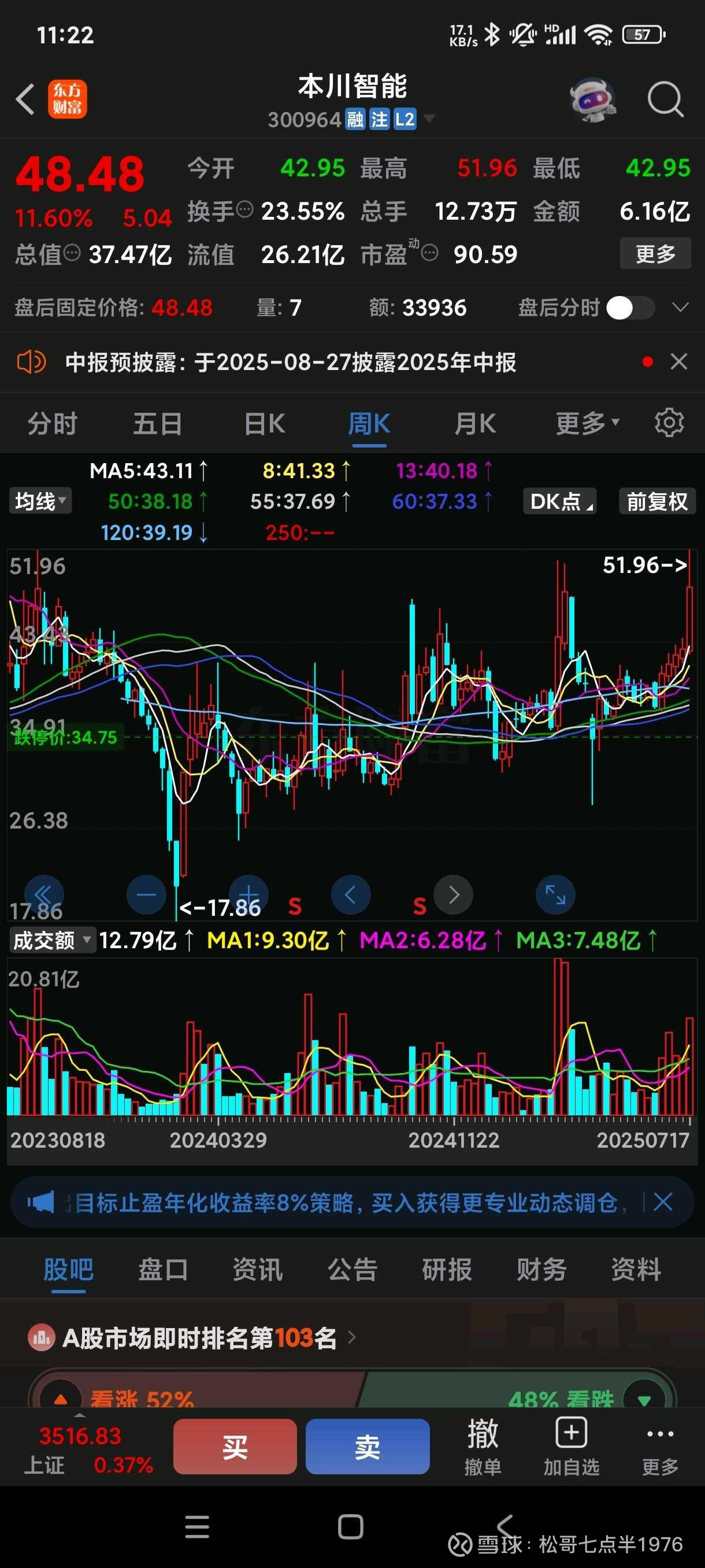Toggle the 盘后分时 switch
Image resolution: width=705 pixels, height=1568 pixels.
coord(629,308)
